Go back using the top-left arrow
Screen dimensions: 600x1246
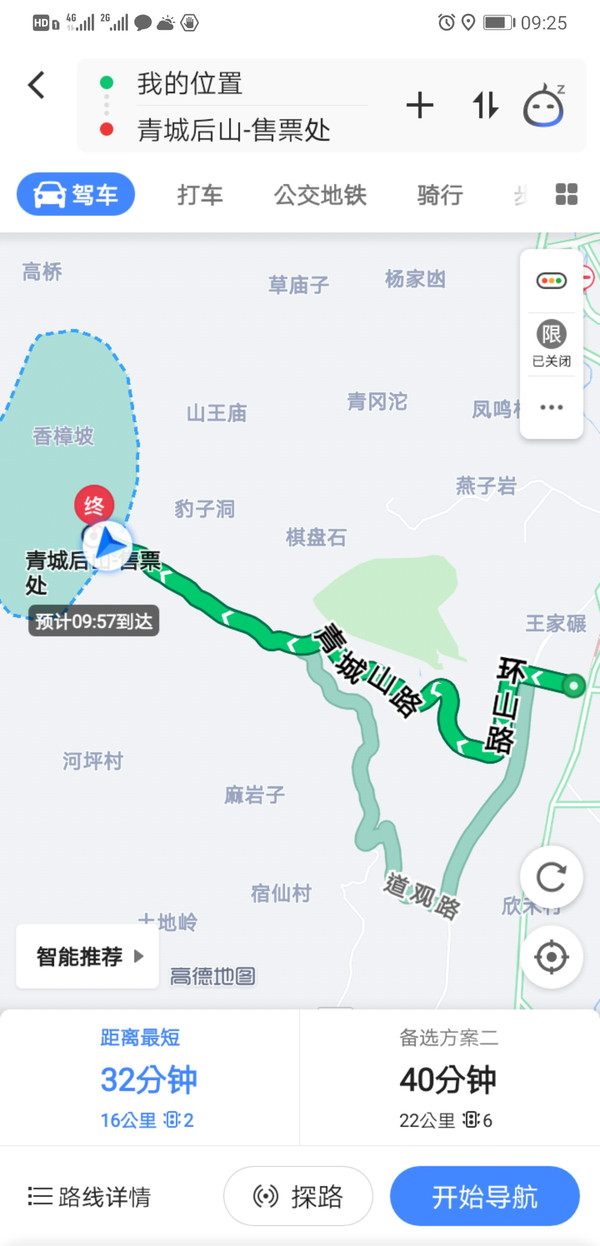[x=37, y=85]
